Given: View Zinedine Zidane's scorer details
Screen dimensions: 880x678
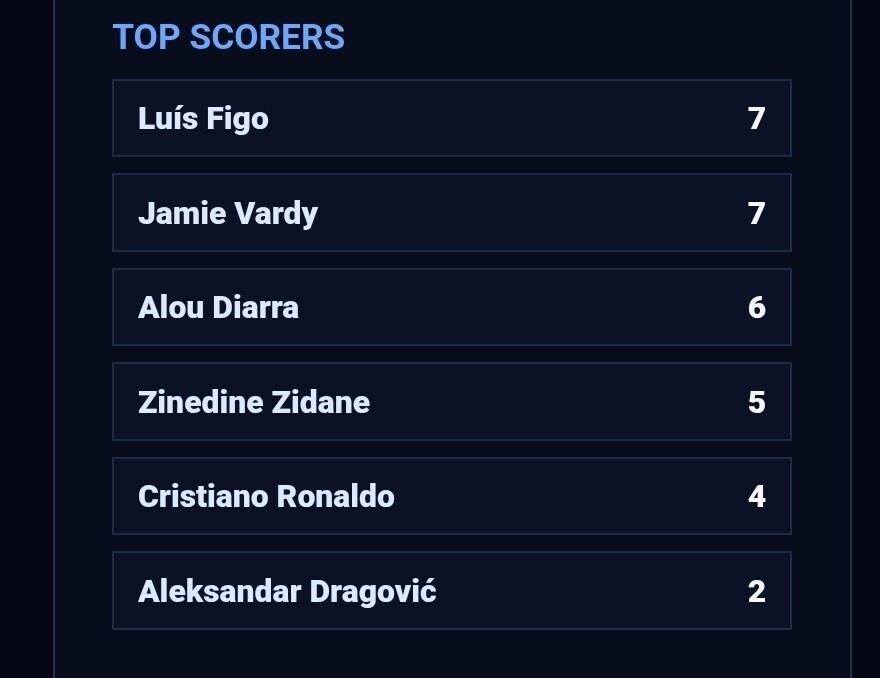Looking at the screenshot, I should click(x=452, y=402).
